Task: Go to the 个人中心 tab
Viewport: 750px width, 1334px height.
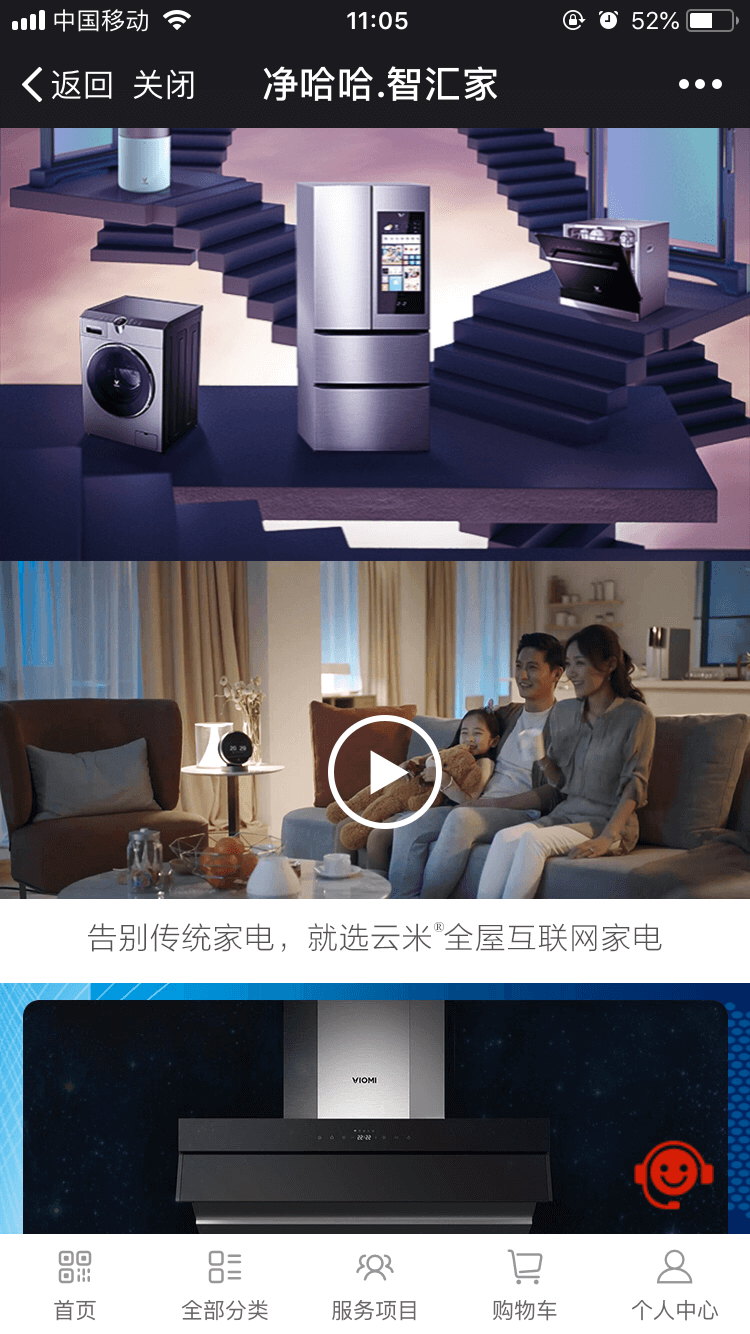Action: pos(674,1285)
